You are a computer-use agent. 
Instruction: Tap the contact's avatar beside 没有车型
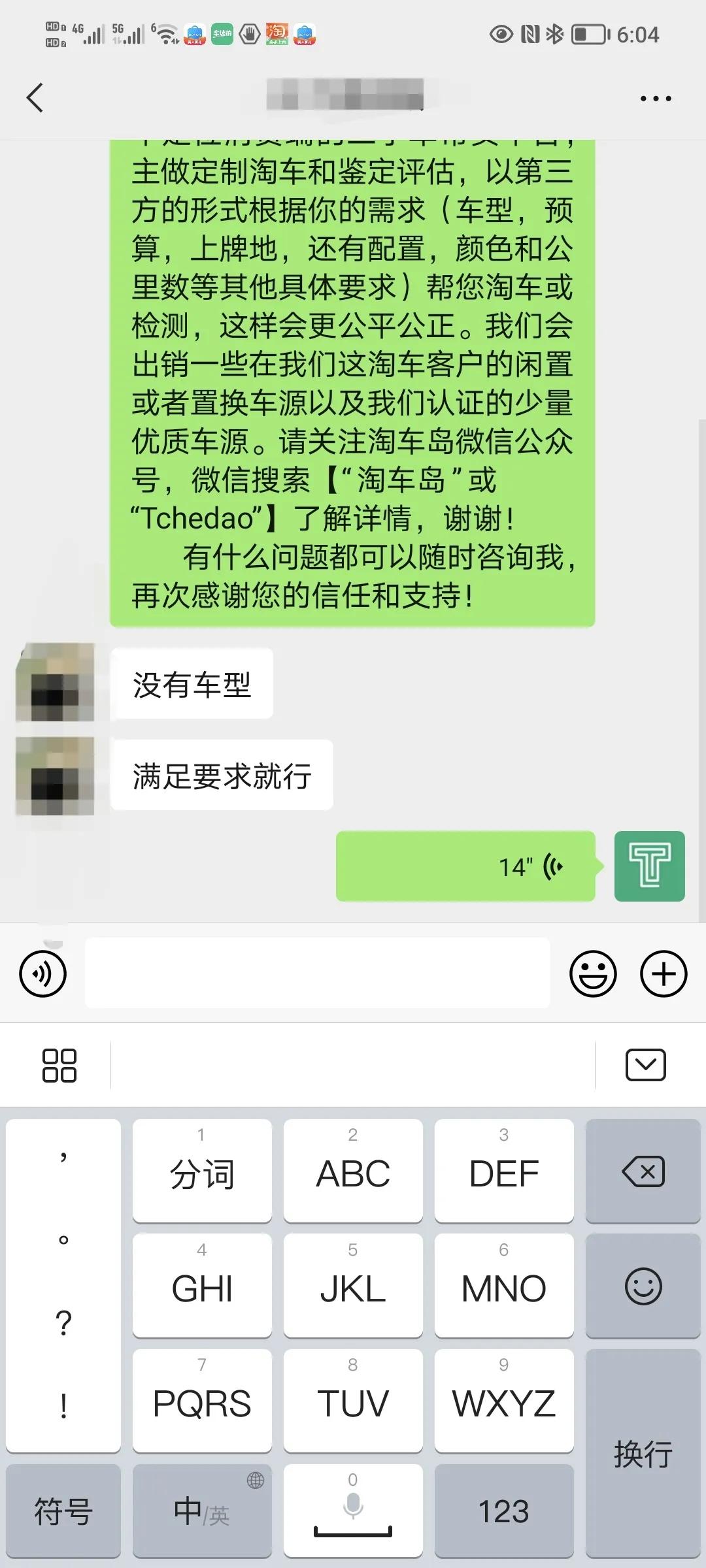(55, 683)
